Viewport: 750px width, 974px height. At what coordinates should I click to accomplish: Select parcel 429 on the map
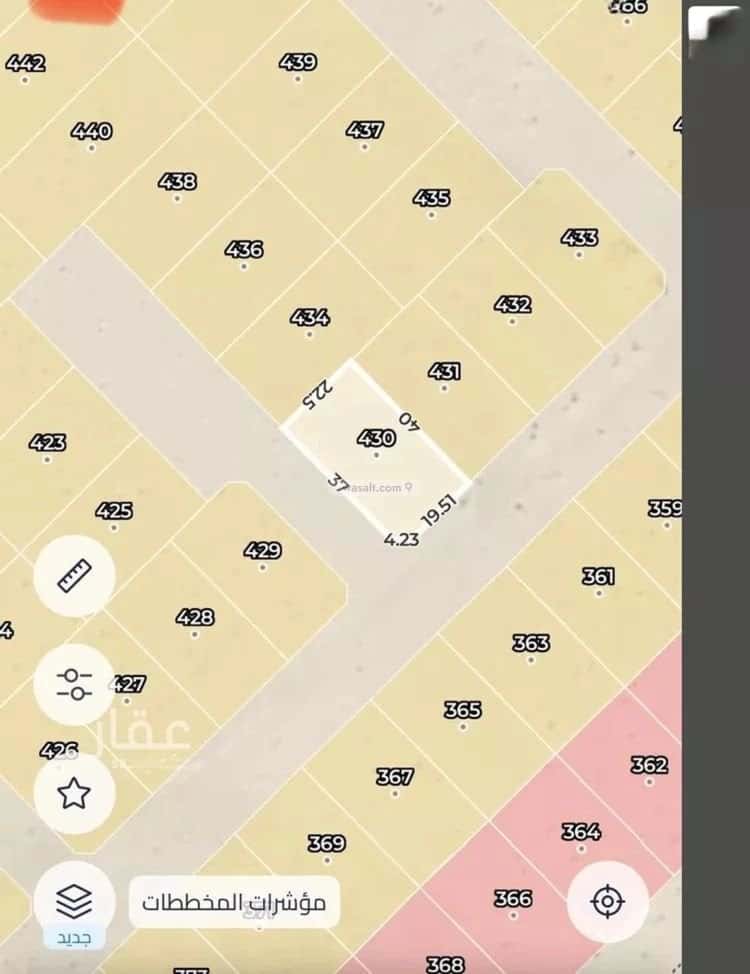(x=262, y=552)
